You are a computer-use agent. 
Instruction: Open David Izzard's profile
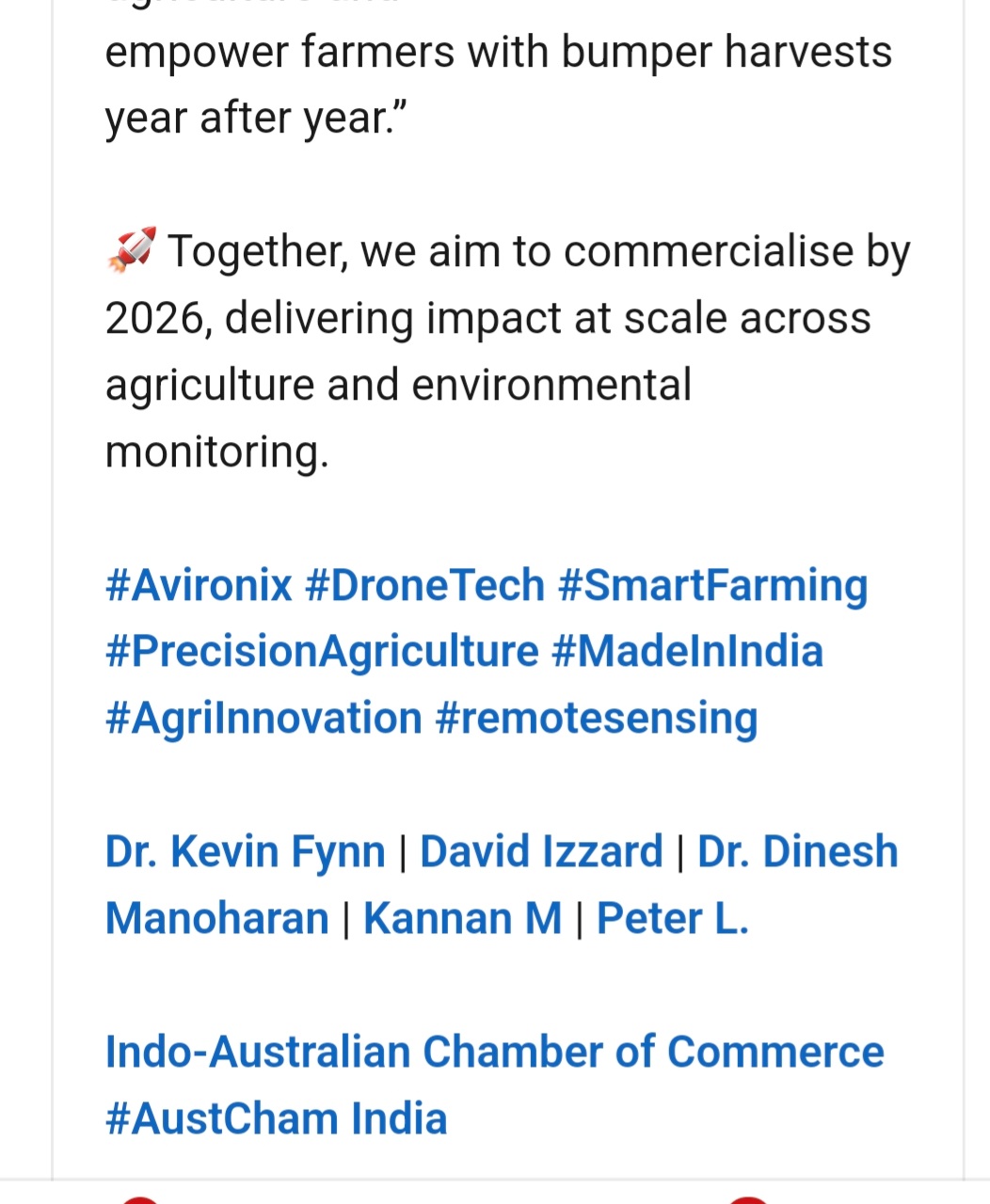click(x=541, y=852)
